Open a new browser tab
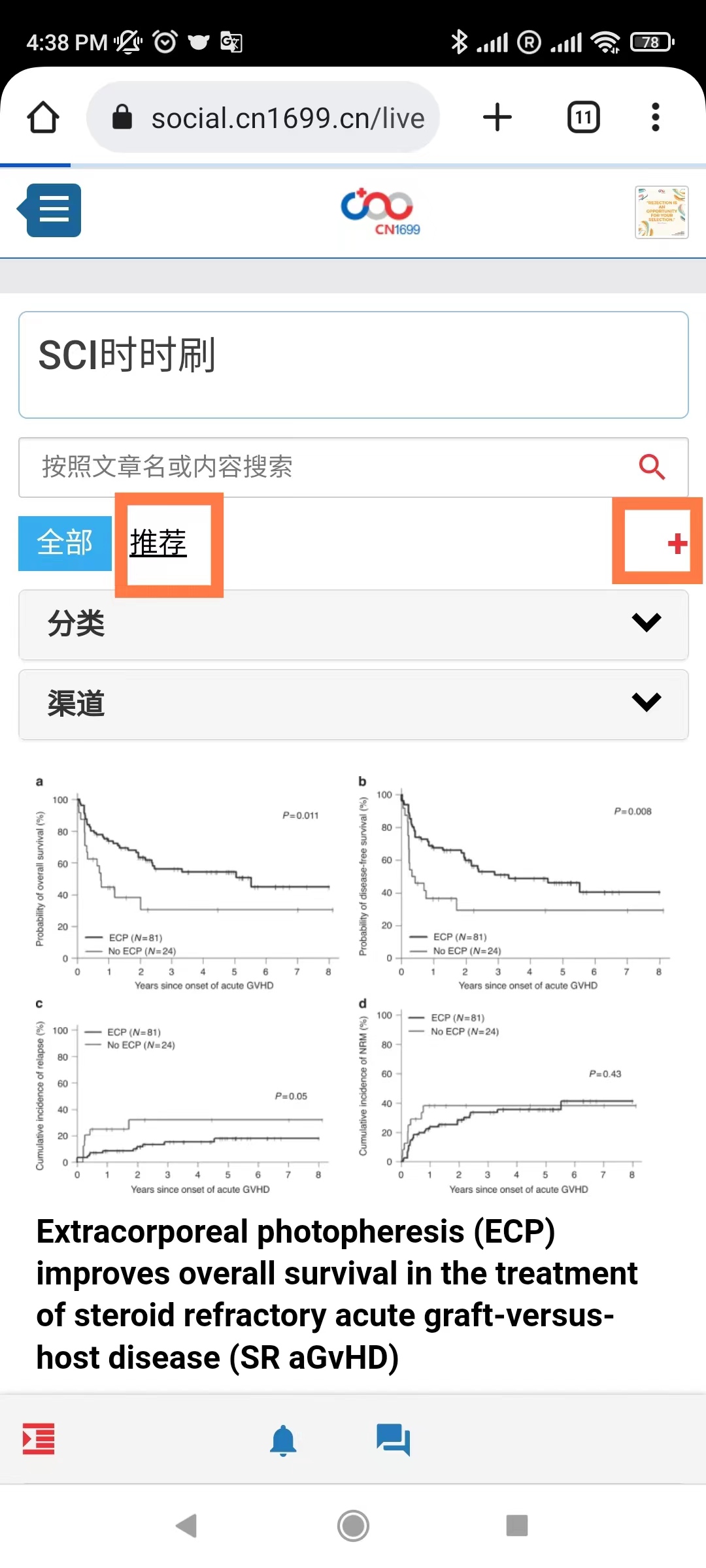 pyautogui.click(x=497, y=118)
